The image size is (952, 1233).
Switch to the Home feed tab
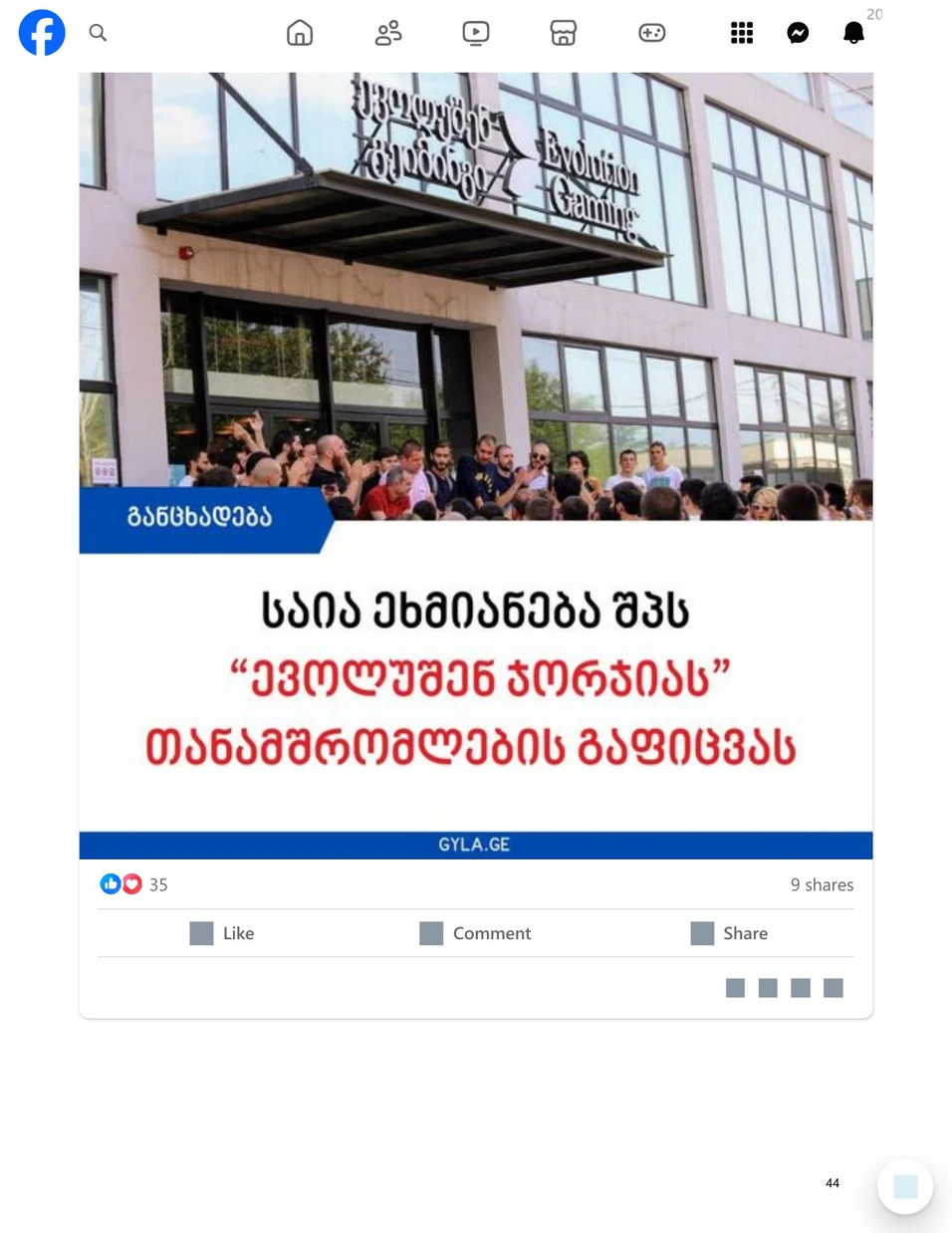[300, 33]
